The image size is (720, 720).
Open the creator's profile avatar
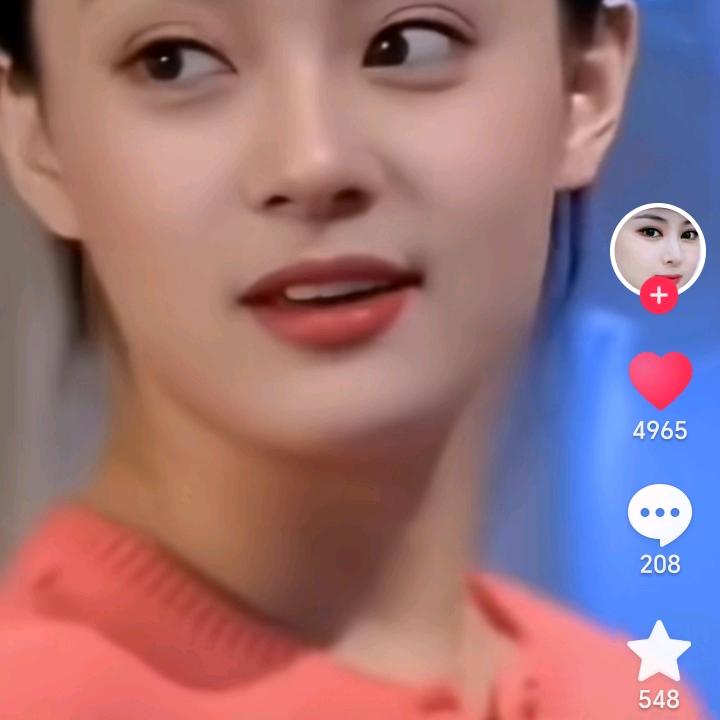point(658,250)
